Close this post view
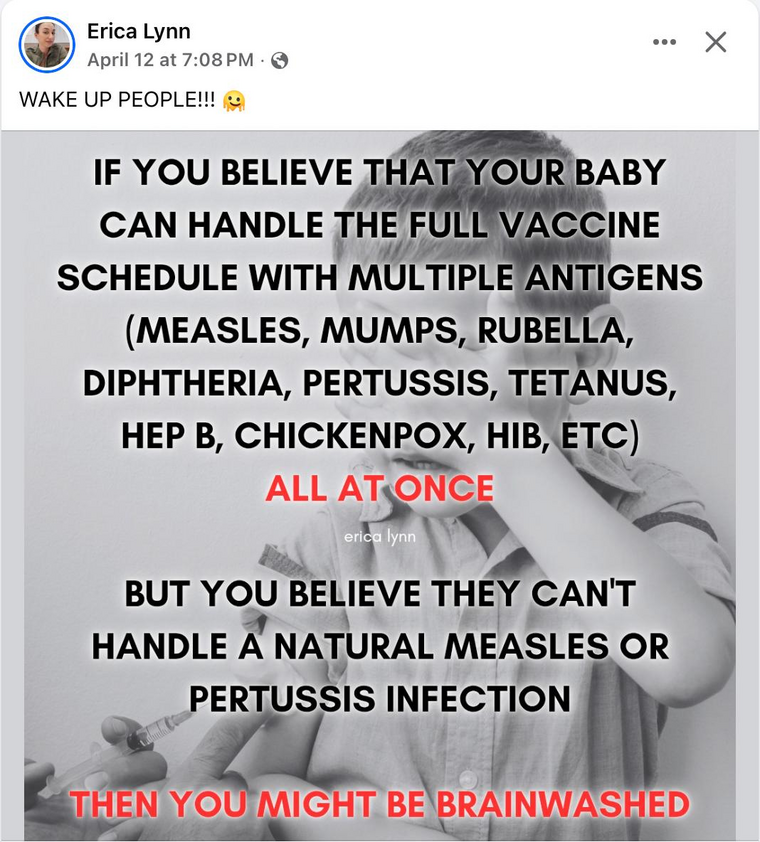760x842 pixels. coord(715,42)
